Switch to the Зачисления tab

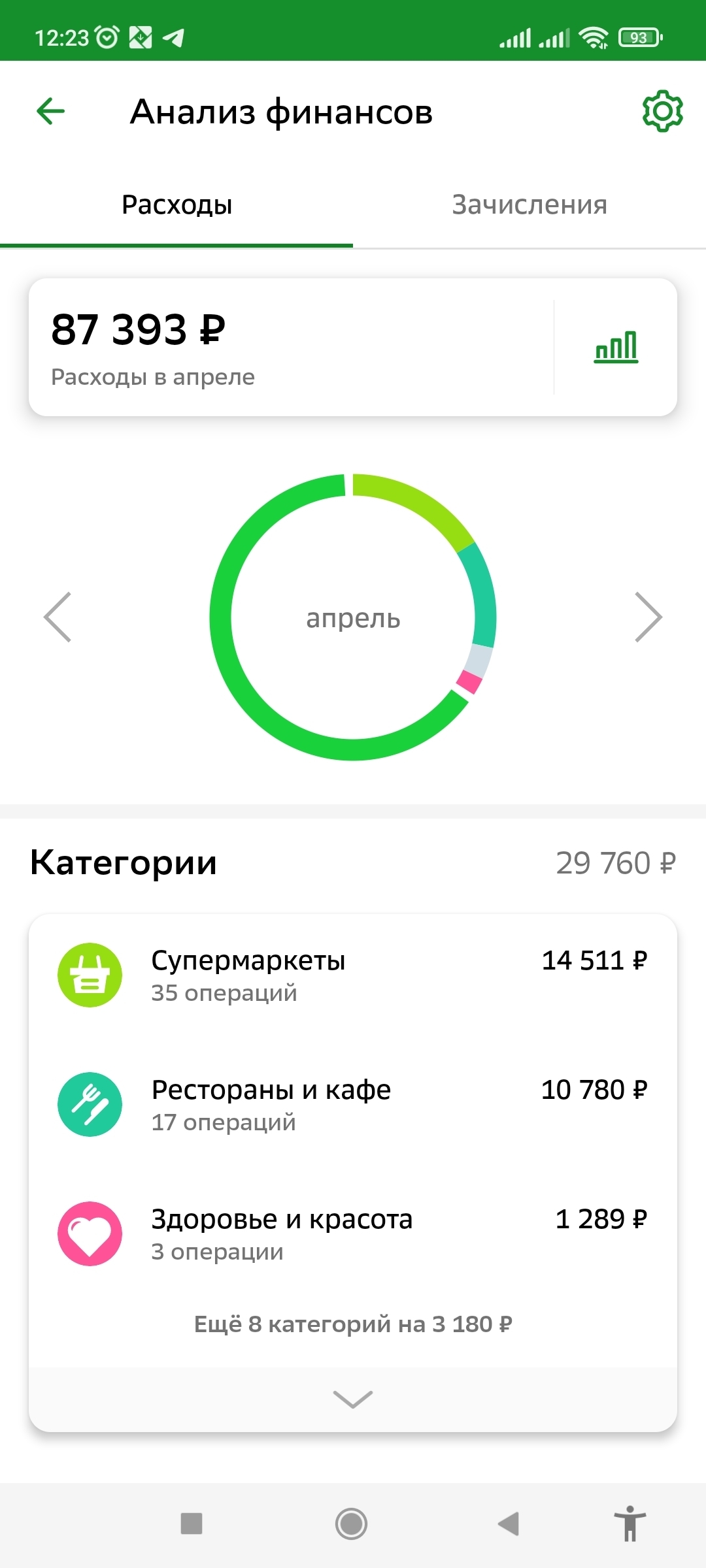tap(529, 205)
